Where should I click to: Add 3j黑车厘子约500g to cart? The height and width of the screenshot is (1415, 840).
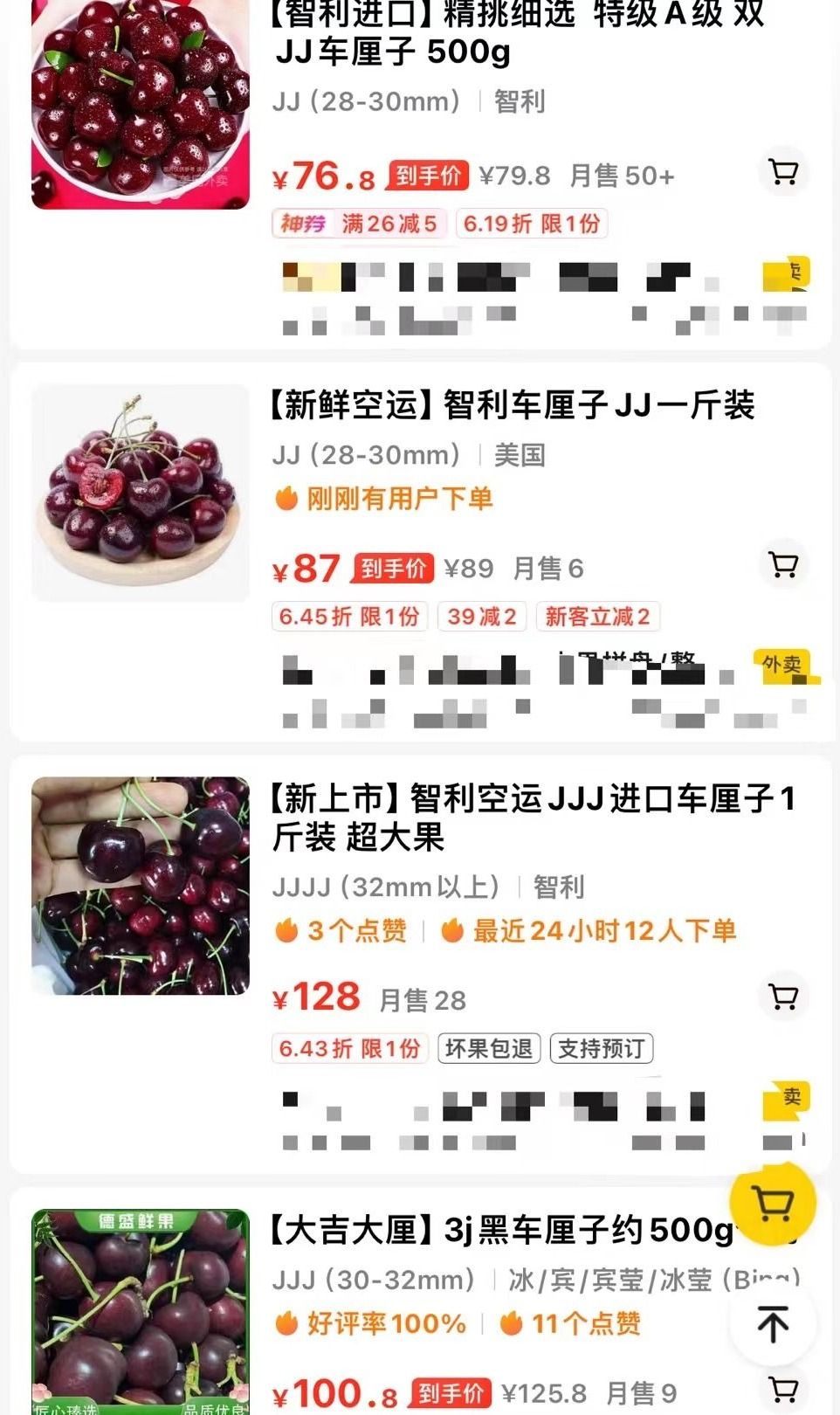coord(783,1389)
